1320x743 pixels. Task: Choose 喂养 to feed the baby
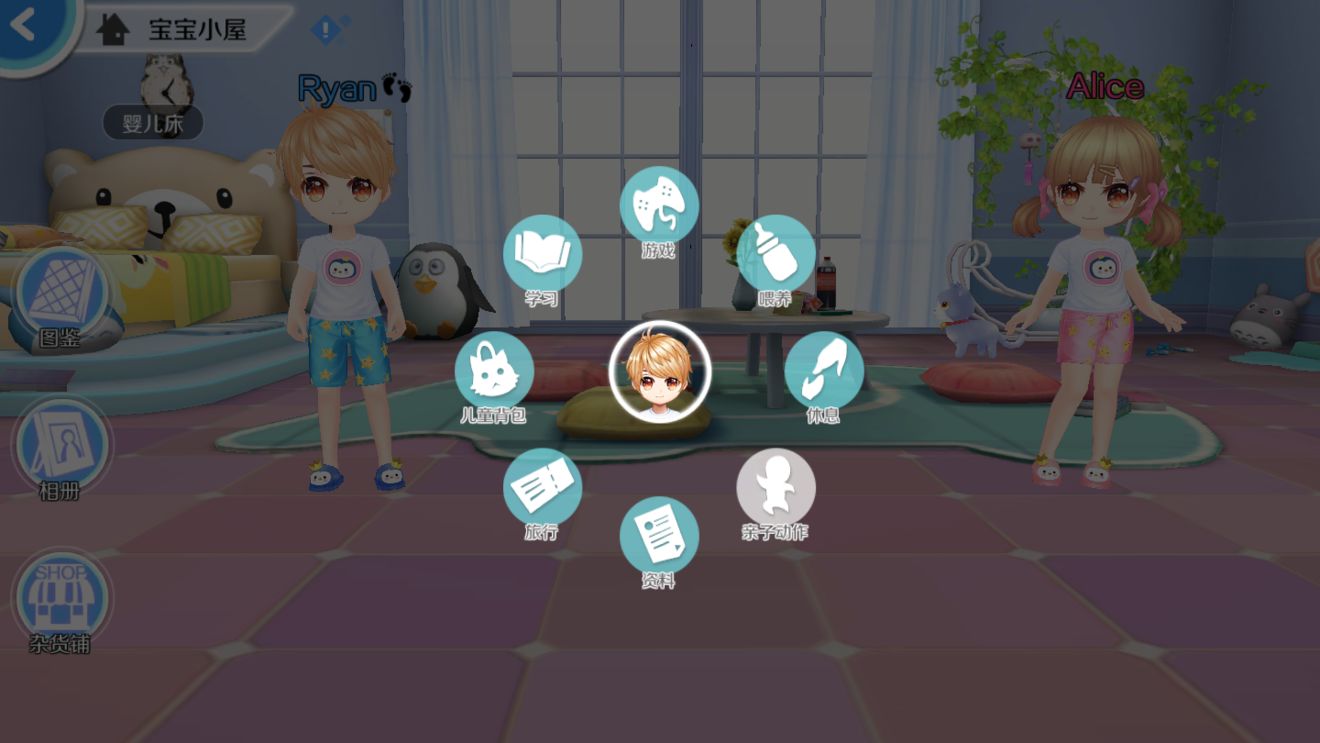(x=776, y=254)
